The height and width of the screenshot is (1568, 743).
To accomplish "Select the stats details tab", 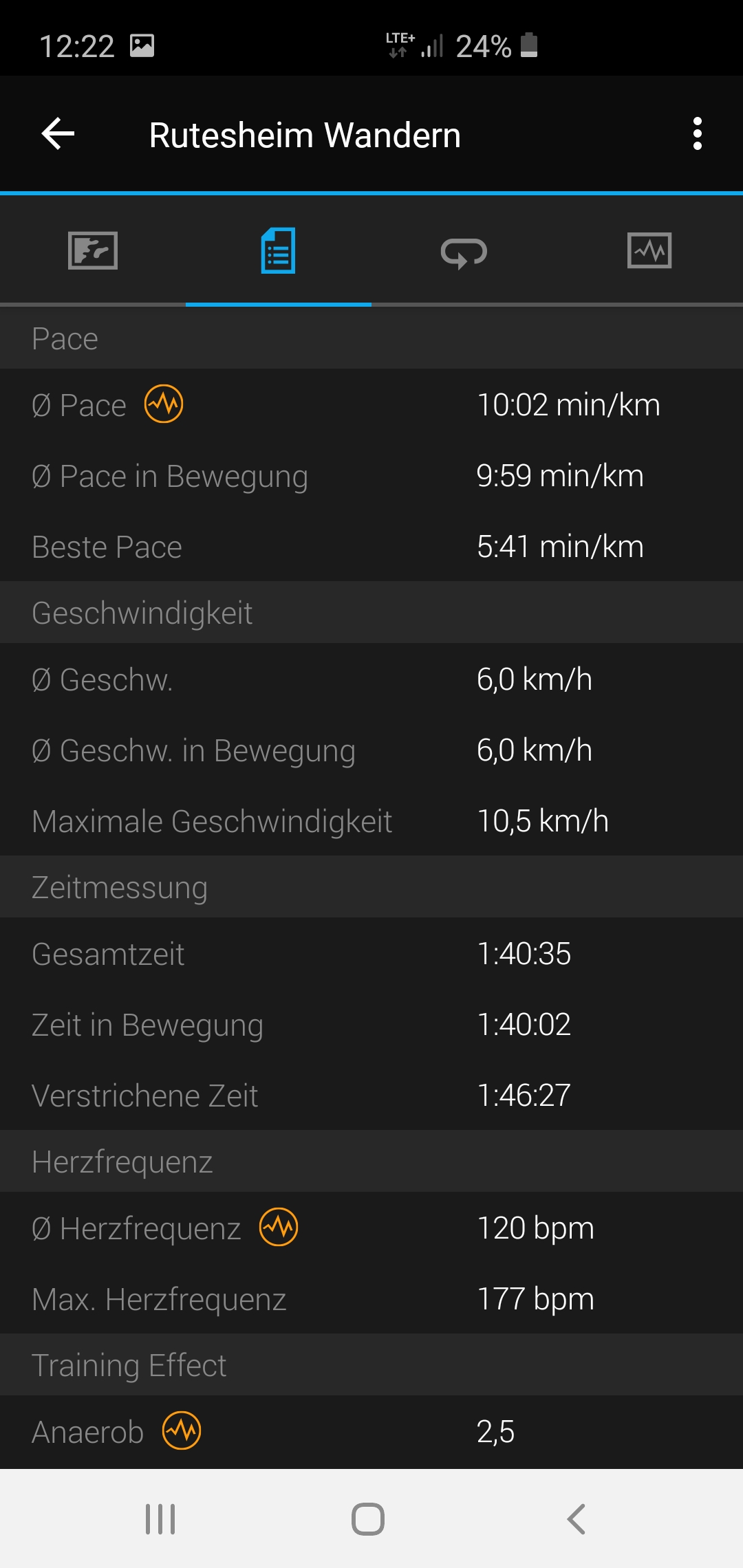I will (x=278, y=251).
